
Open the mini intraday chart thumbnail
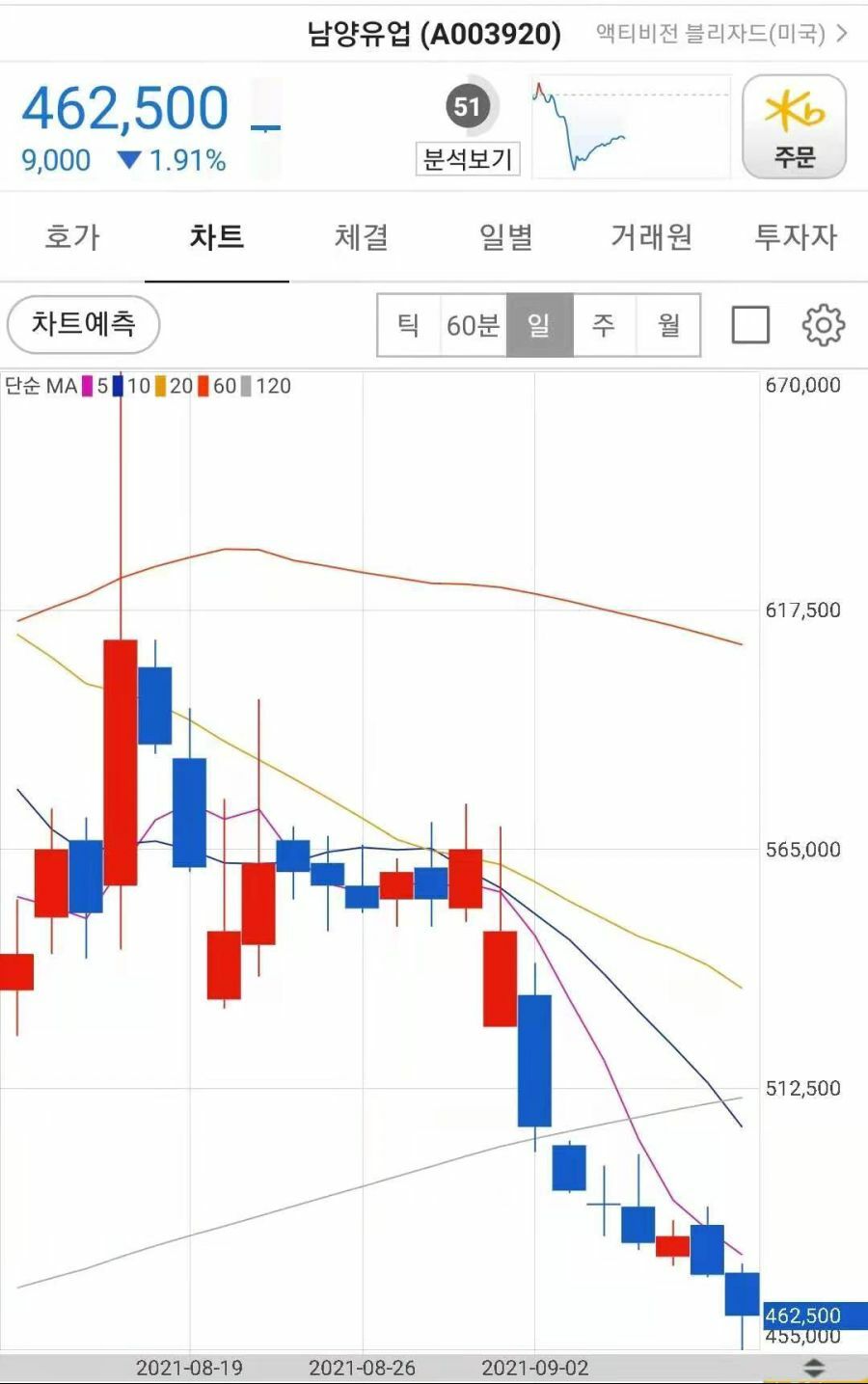click(x=631, y=127)
